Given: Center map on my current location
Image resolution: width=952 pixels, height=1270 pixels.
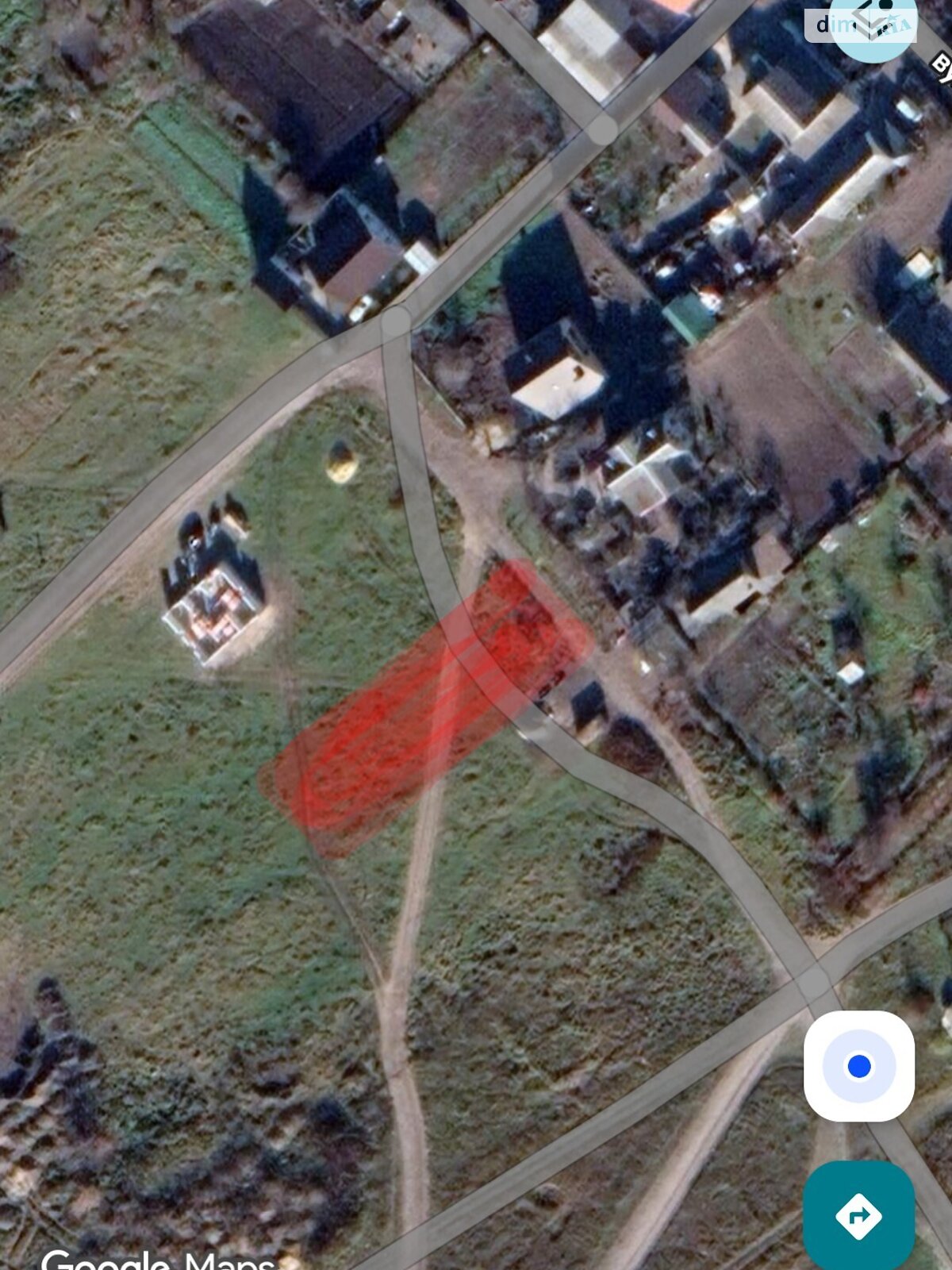Looking at the screenshot, I should (858, 1066).
